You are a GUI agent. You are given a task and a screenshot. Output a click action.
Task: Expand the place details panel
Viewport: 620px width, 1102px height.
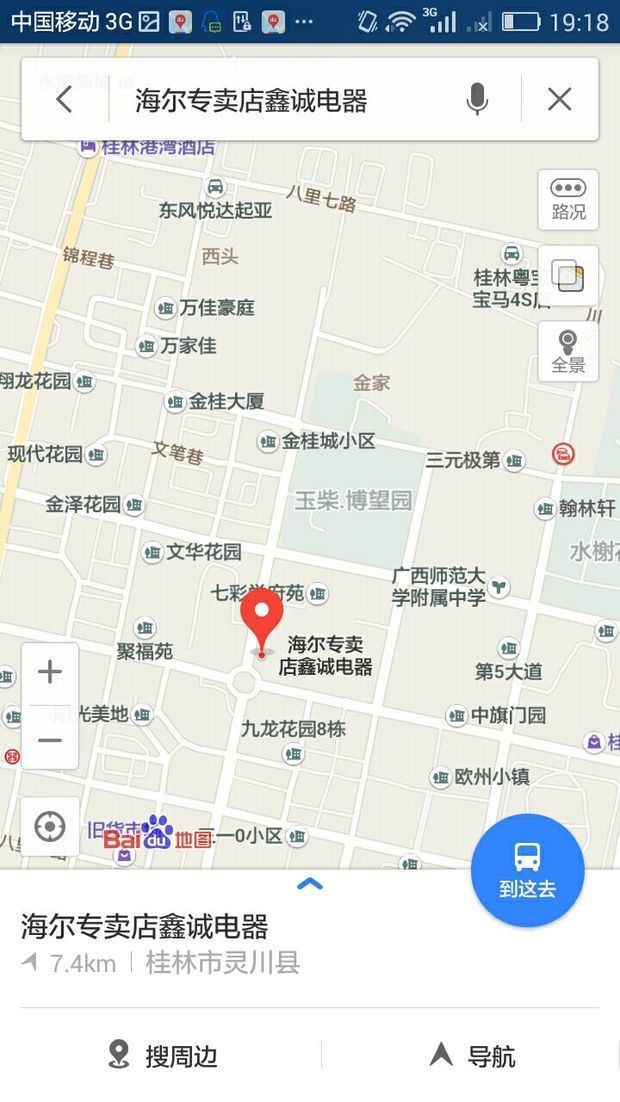click(310, 884)
